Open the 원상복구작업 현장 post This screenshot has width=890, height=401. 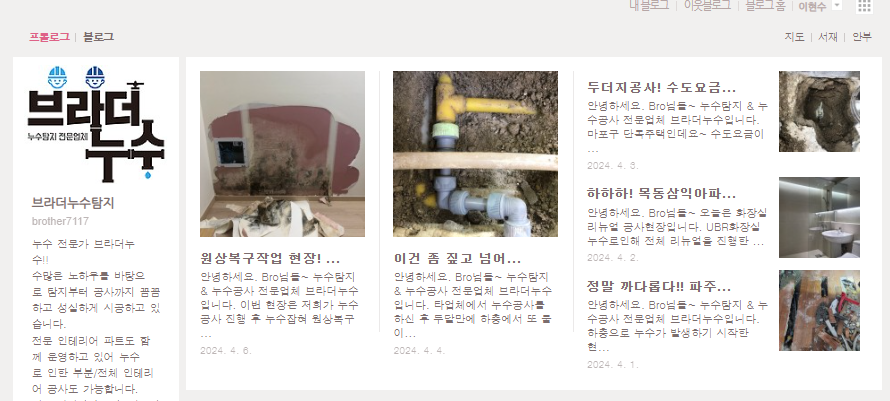[270, 258]
